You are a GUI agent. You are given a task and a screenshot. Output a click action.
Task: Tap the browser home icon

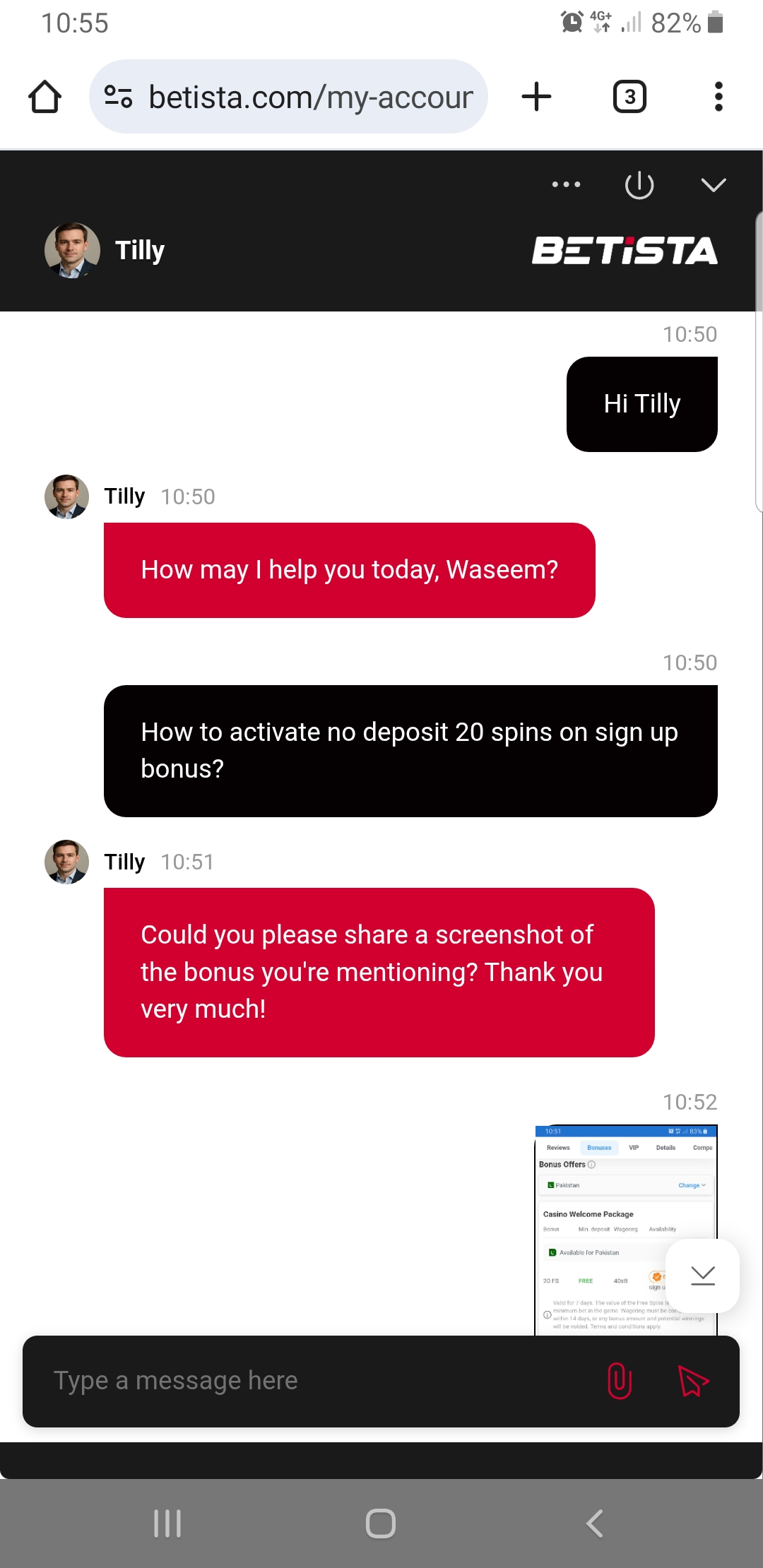tap(45, 97)
